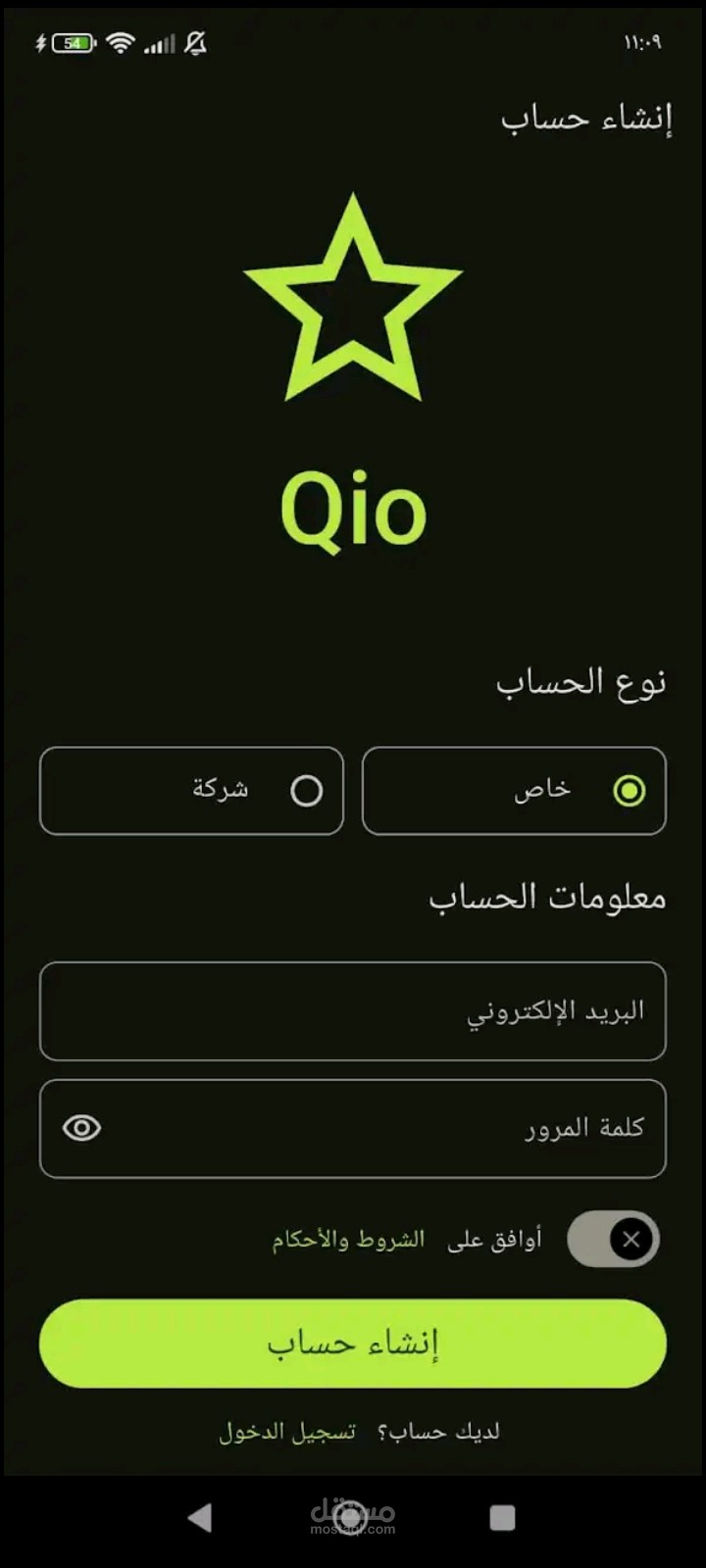Select the خاص account type
The image size is (706, 1568).
pyautogui.click(x=514, y=791)
